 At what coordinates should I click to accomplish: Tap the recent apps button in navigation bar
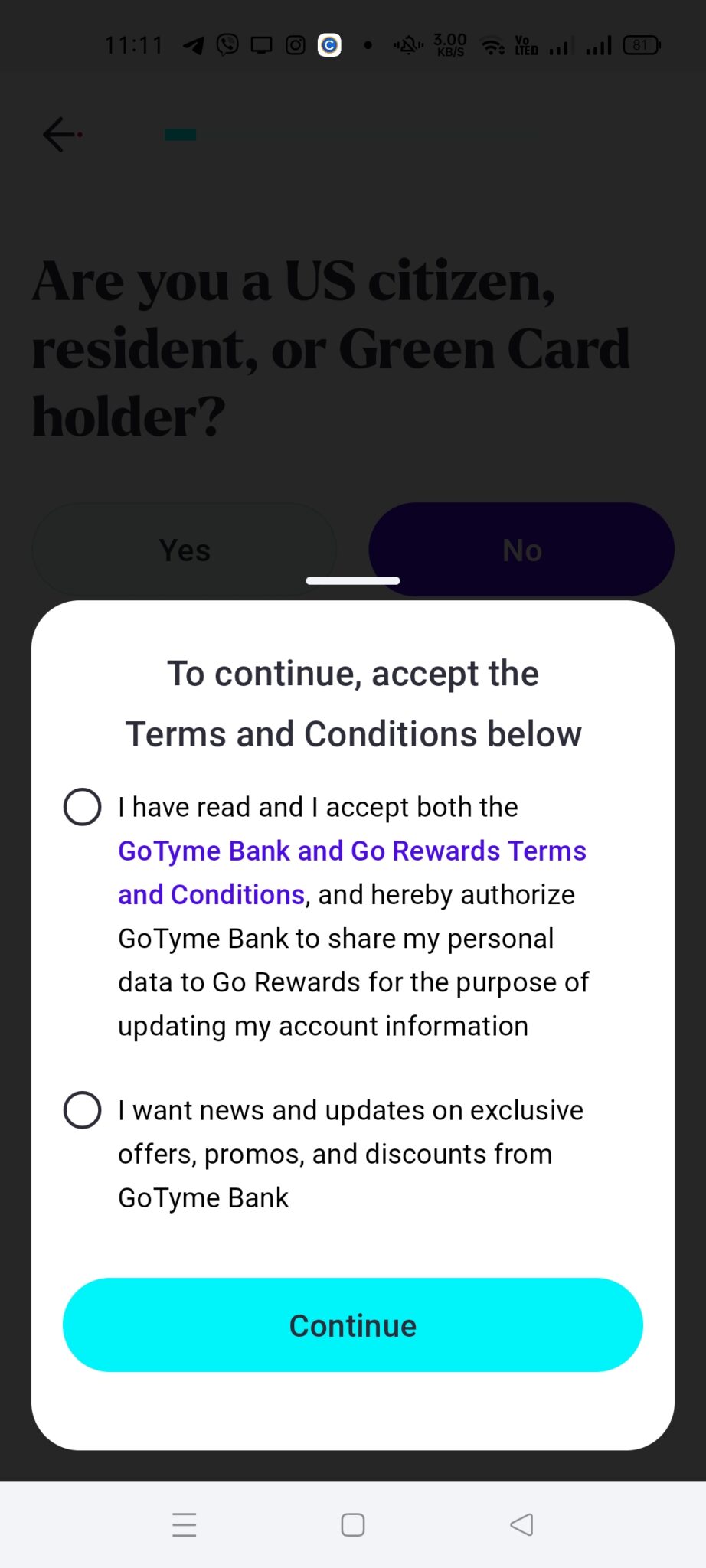coord(184,1524)
